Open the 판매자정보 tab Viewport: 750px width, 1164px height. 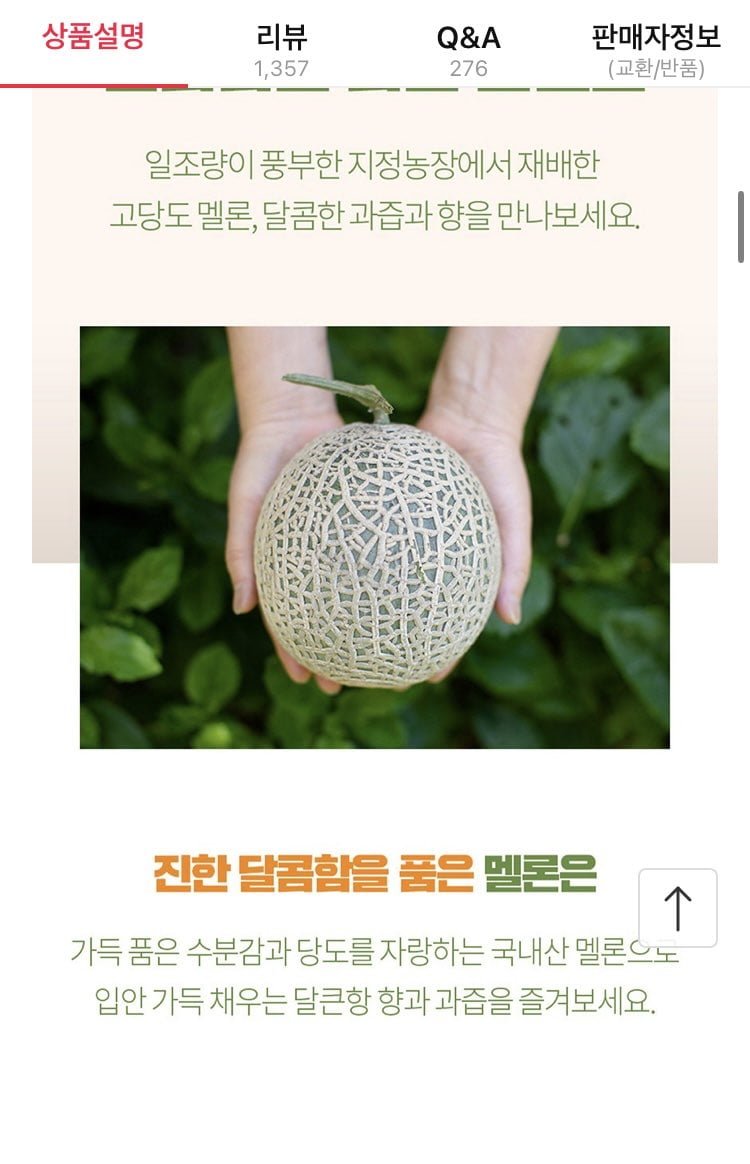click(655, 48)
